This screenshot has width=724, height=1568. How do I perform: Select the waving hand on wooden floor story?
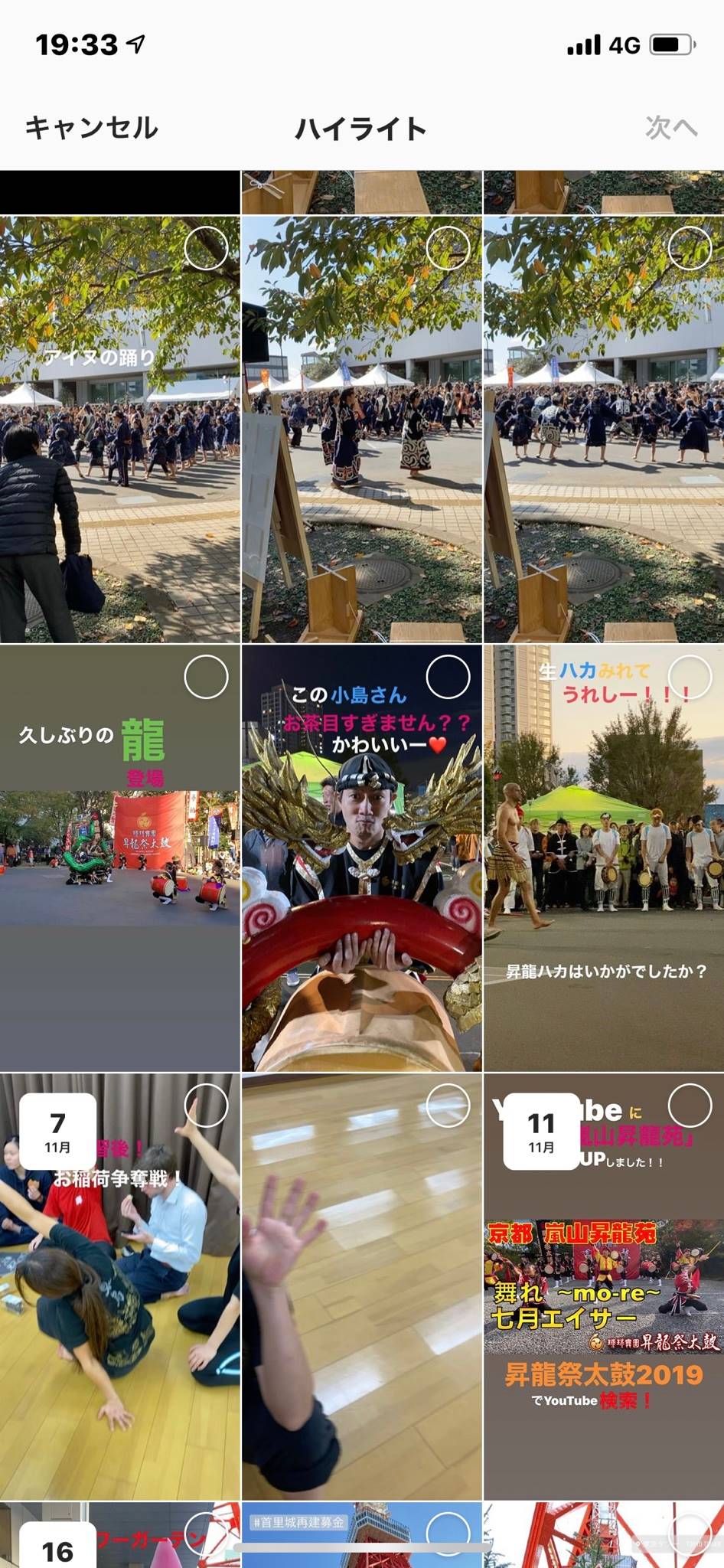pos(362,1286)
